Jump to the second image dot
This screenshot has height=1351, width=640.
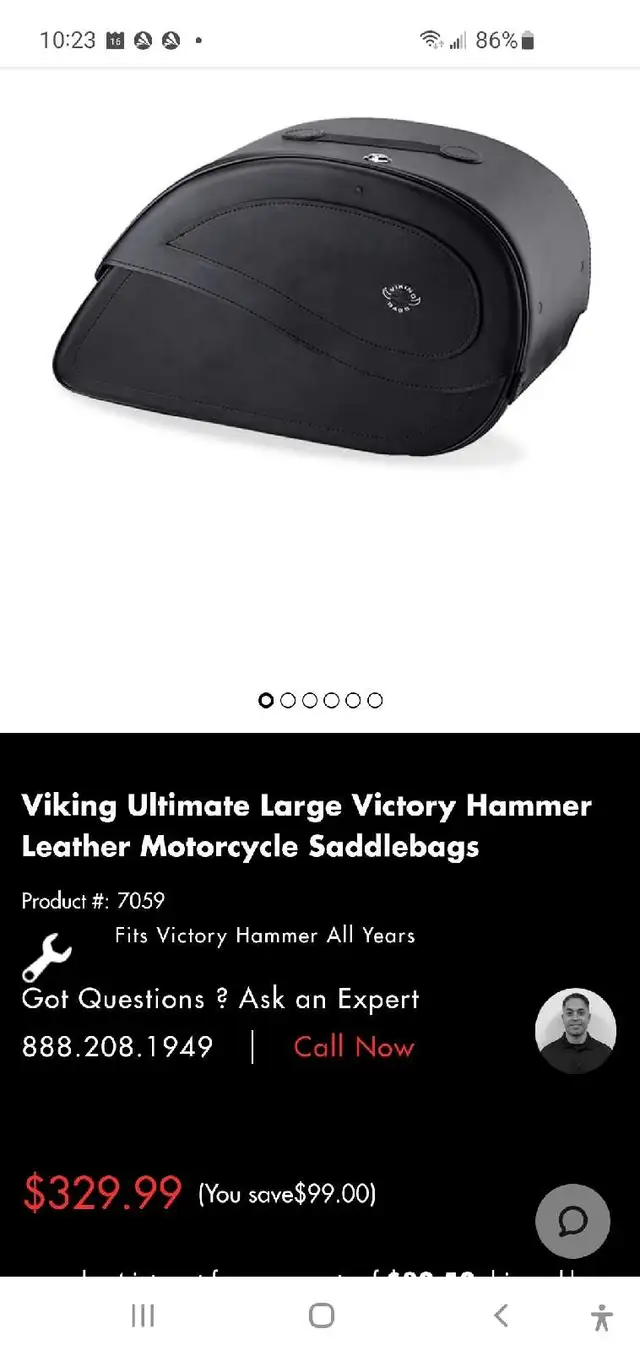pyautogui.click(x=288, y=700)
